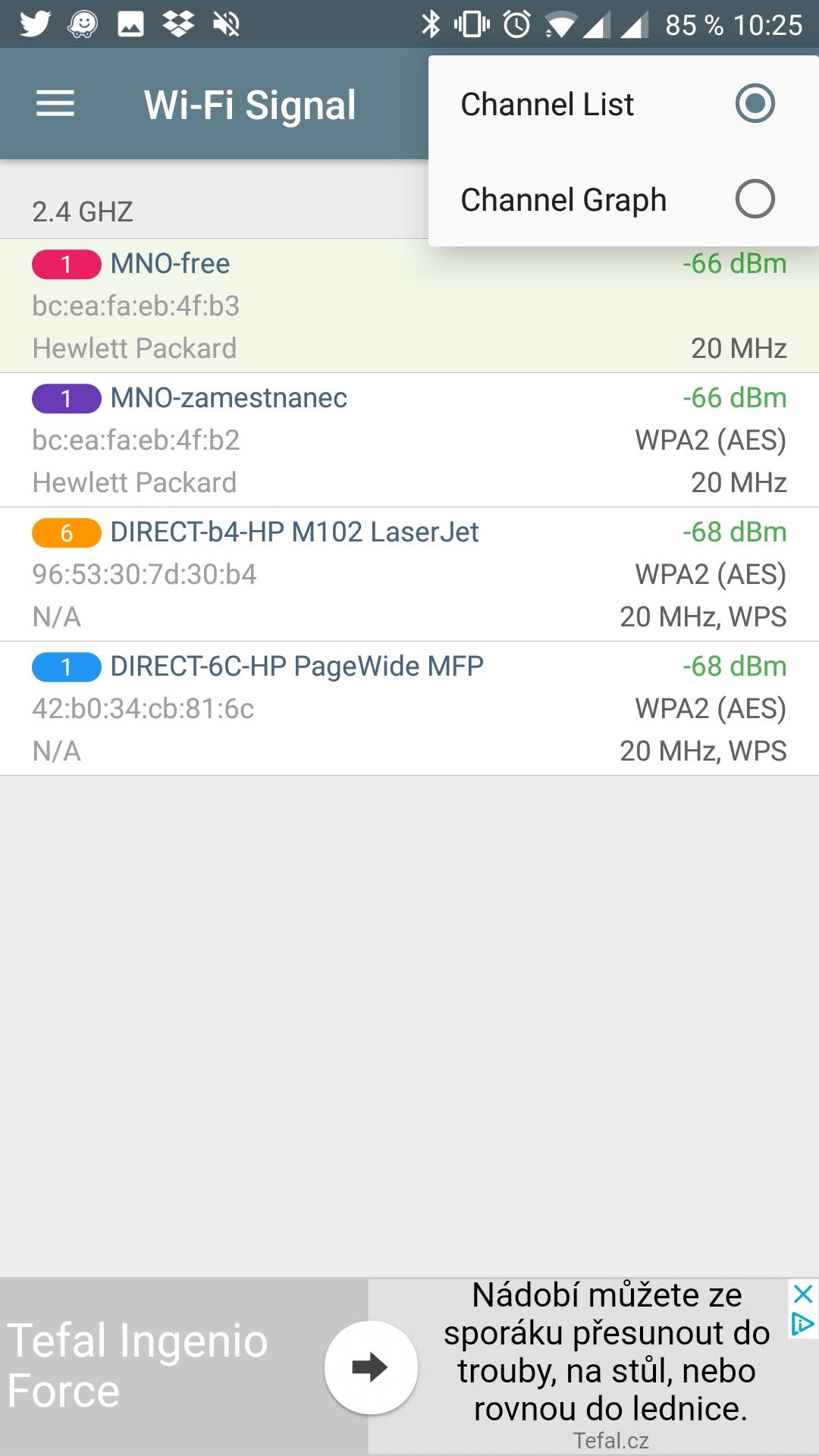Select the Channel List option
This screenshot has height=1456, width=819.
point(623,104)
